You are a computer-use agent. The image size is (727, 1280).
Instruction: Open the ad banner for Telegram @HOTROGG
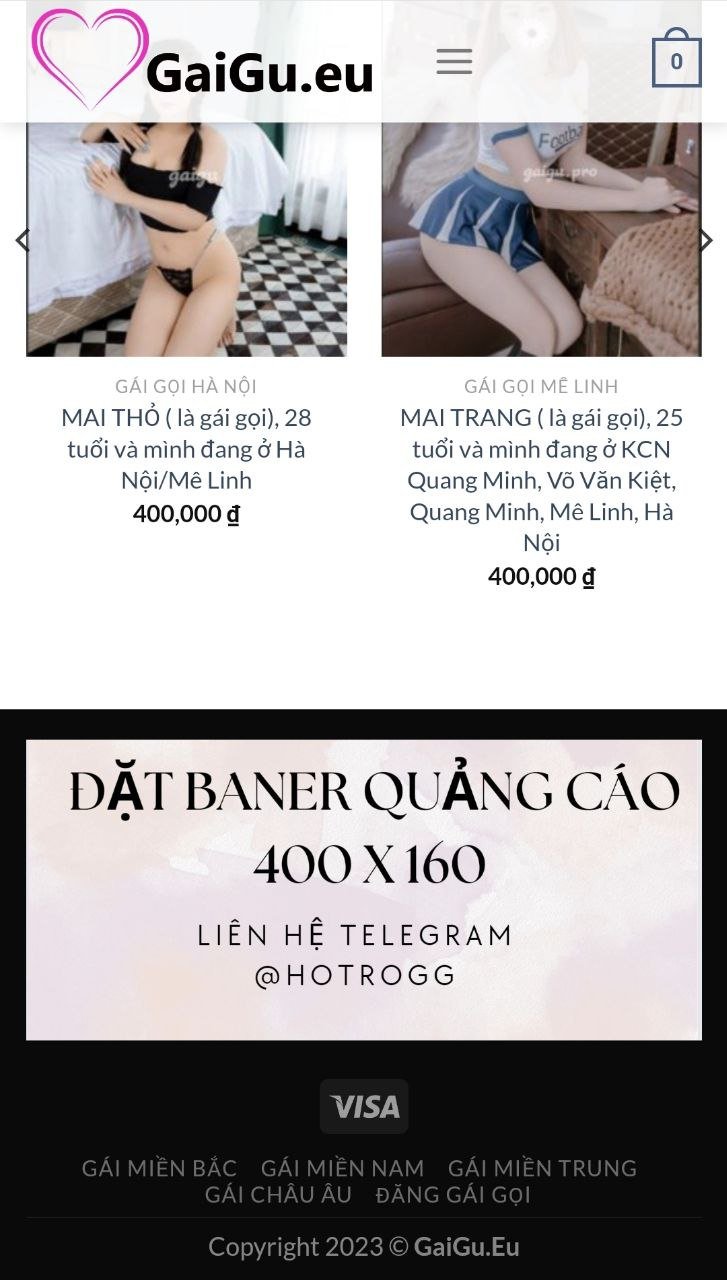(363, 889)
